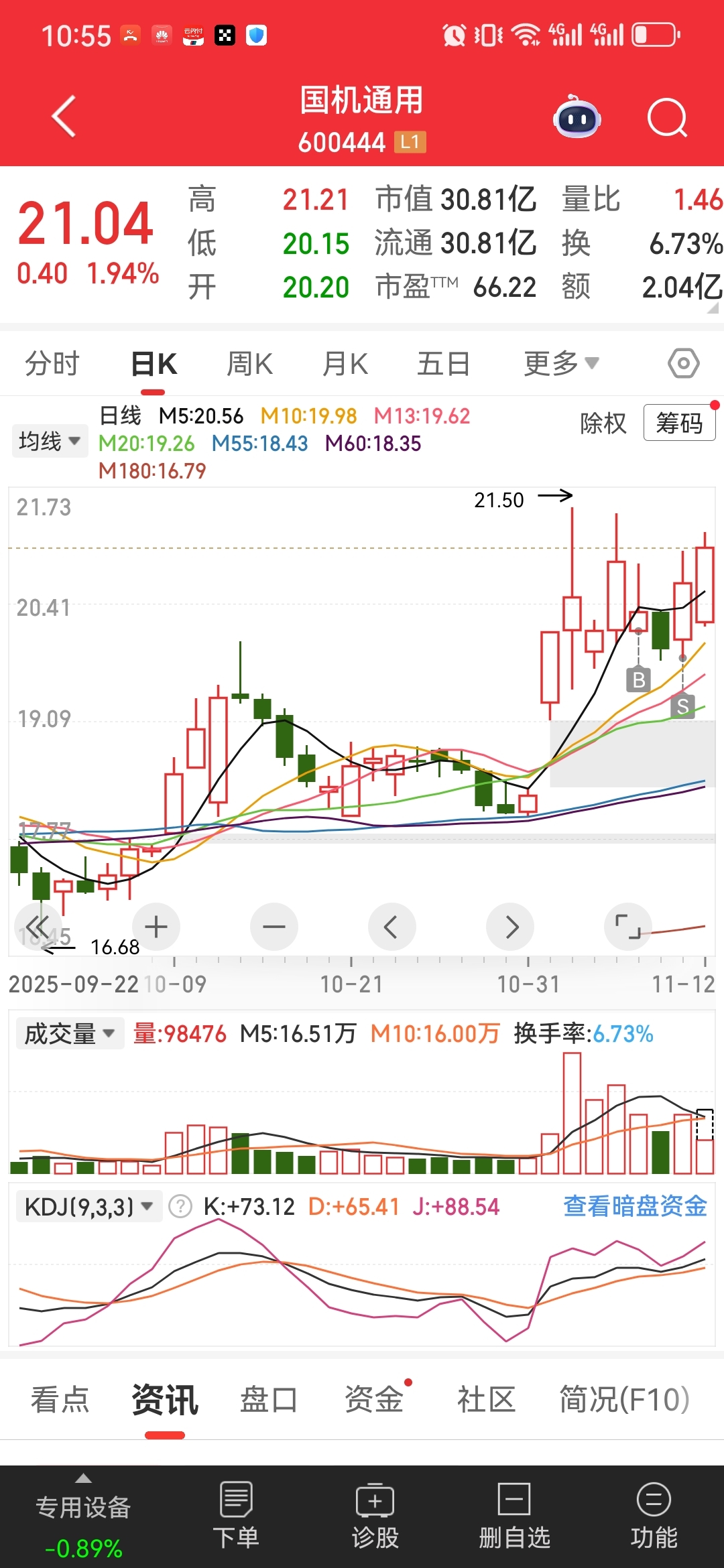Image resolution: width=724 pixels, height=1568 pixels.
Task: Enter fullscreen chart mode
Action: (628, 927)
